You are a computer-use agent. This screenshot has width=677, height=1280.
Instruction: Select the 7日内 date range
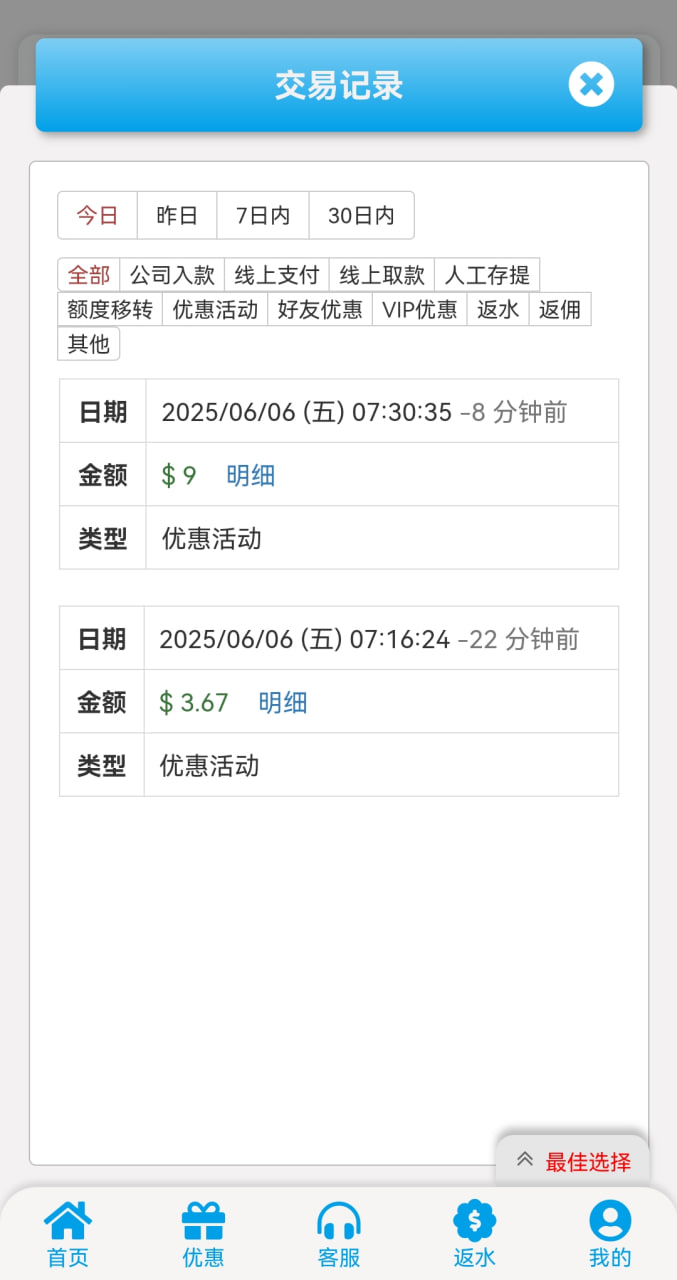point(263,215)
